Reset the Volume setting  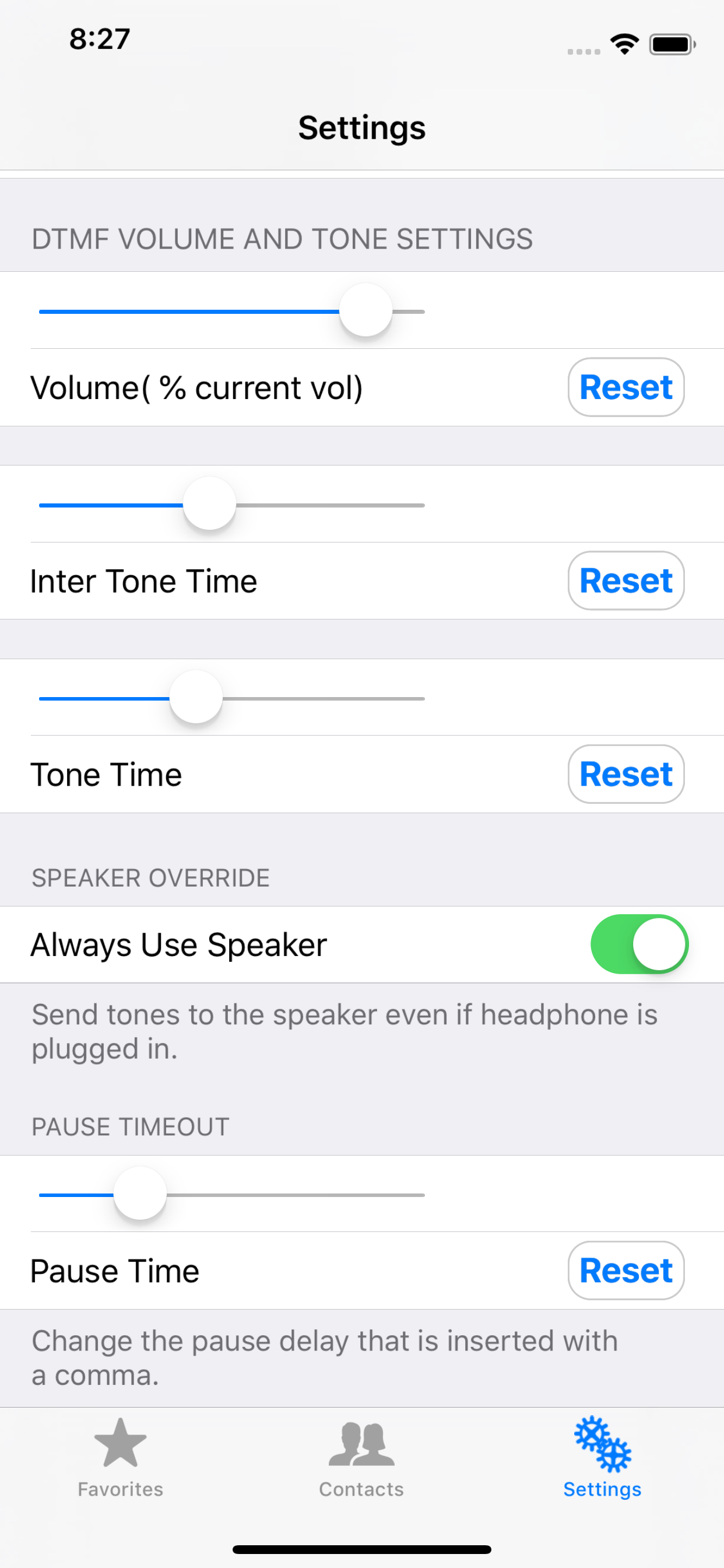[x=625, y=387]
